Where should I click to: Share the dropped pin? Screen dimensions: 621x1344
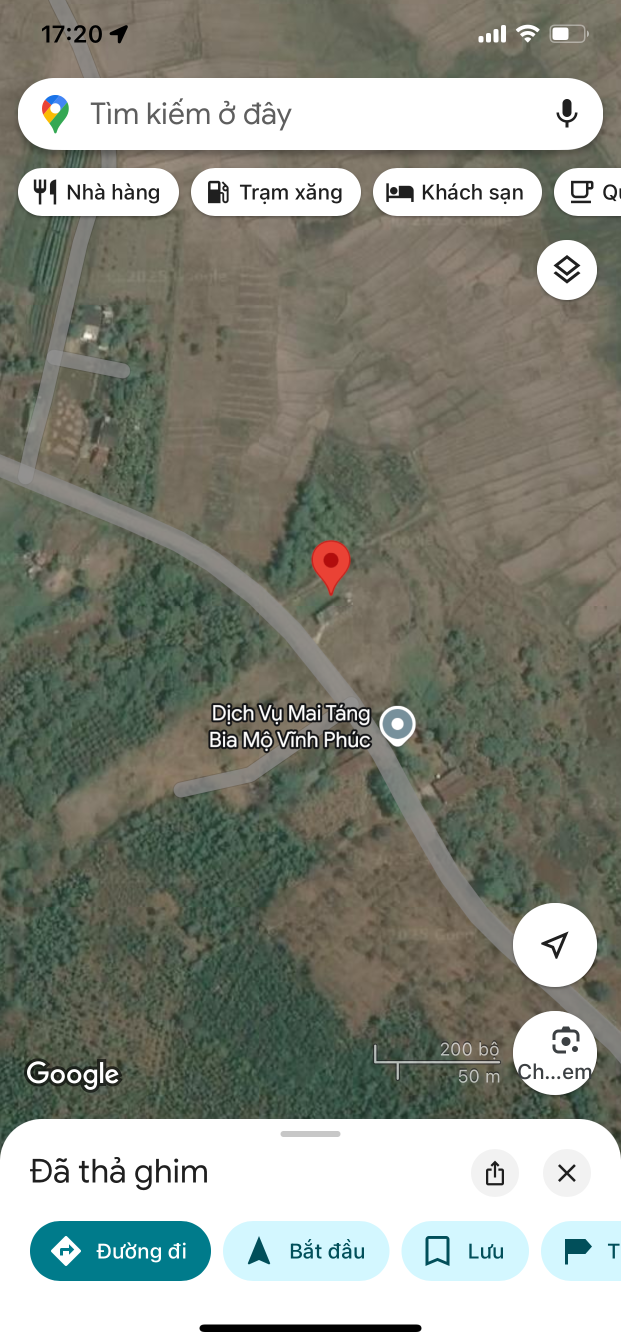495,1173
